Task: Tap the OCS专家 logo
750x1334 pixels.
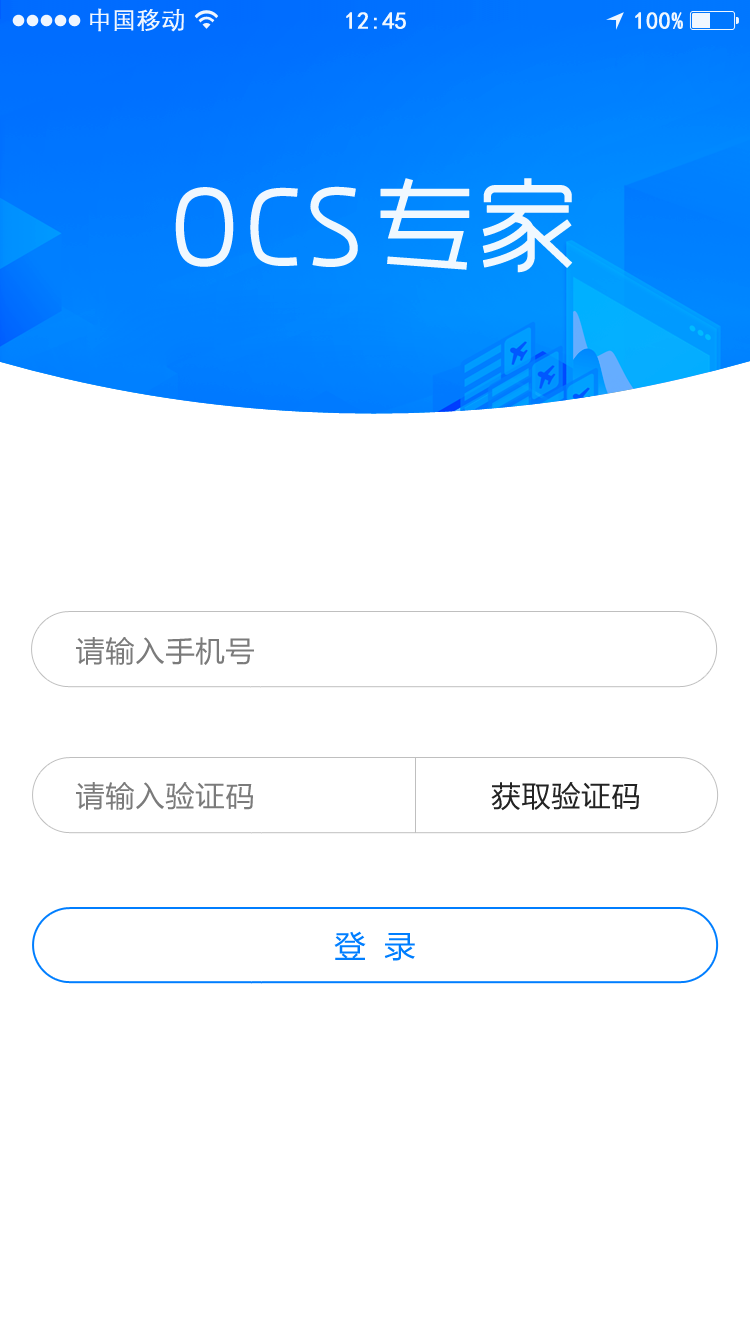Action: pos(375,225)
